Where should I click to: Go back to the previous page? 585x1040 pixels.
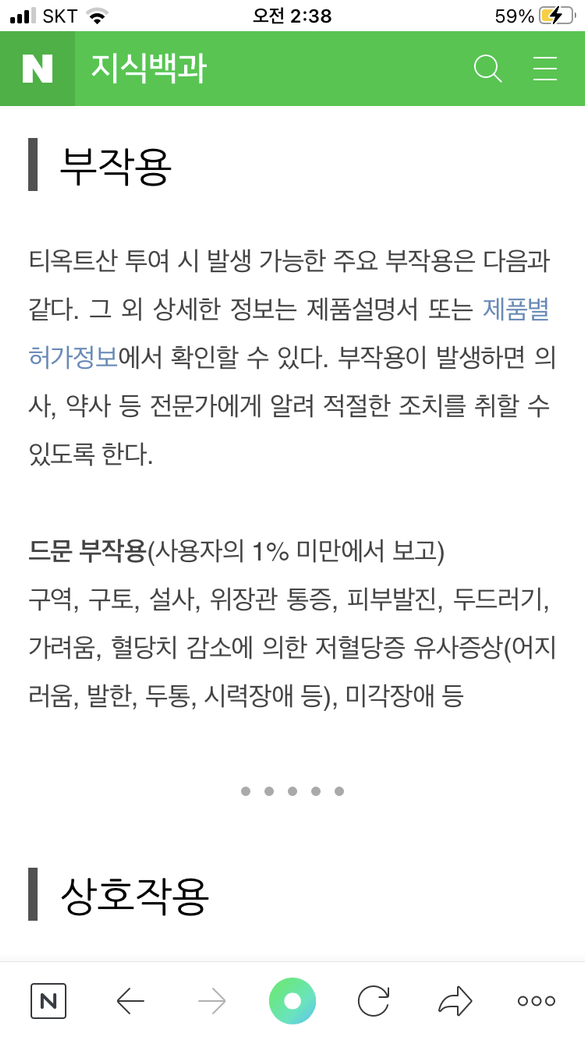tap(131, 1001)
